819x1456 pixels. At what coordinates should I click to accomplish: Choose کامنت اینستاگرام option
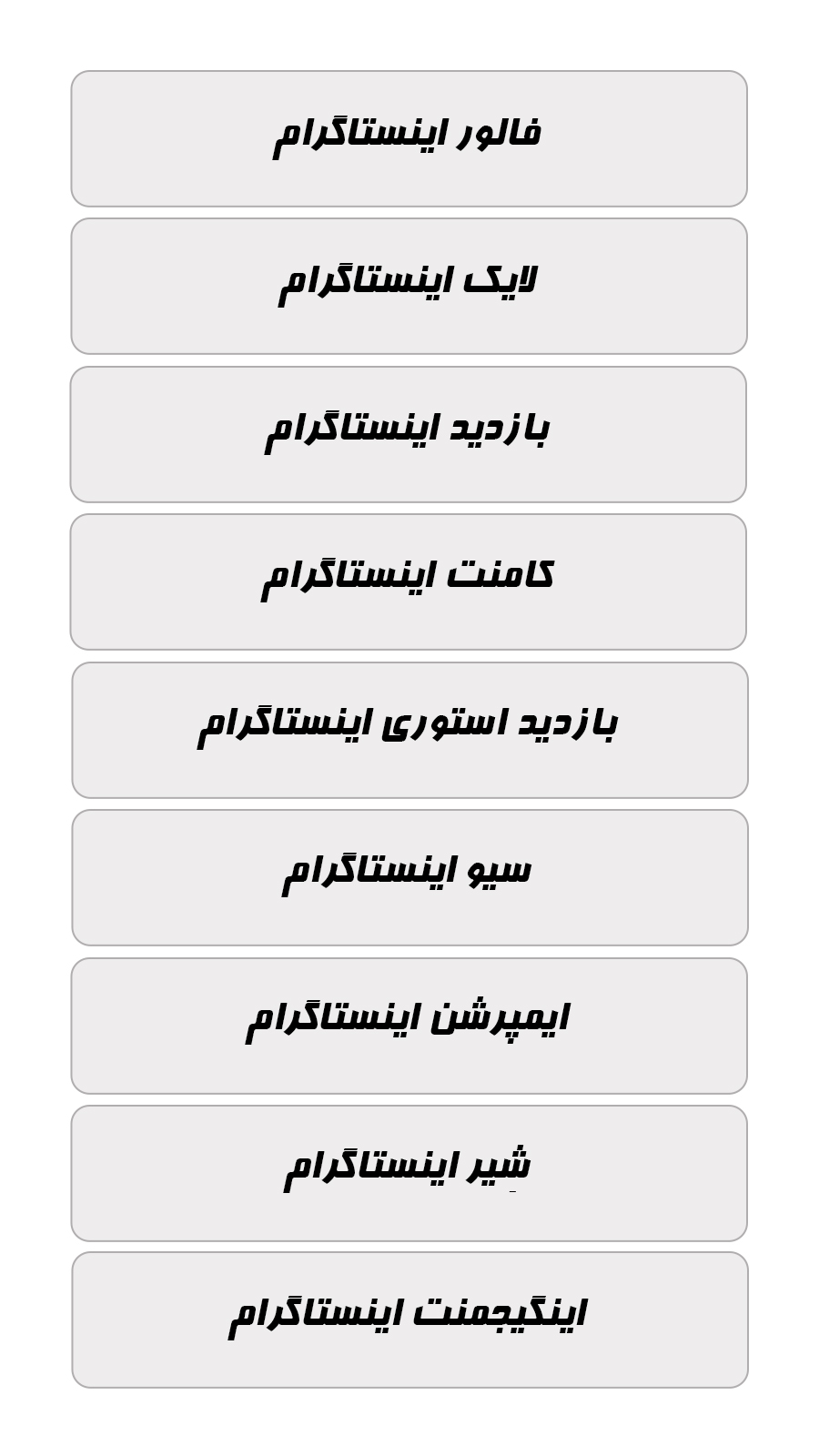pos(409,581)
